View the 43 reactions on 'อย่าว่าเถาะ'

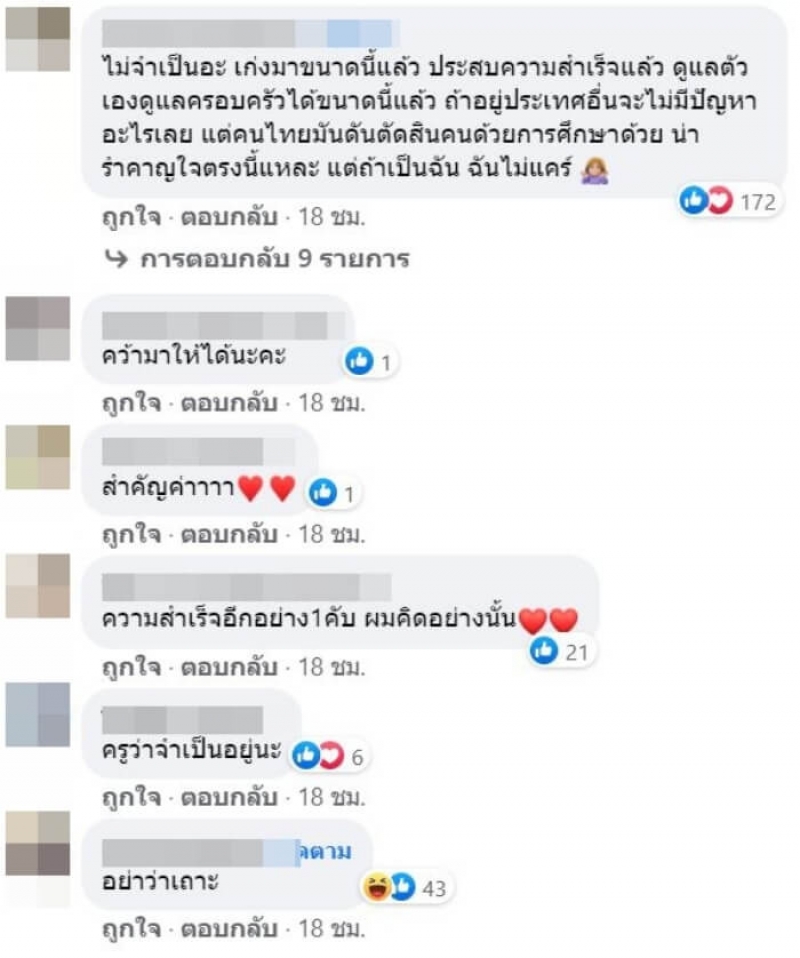[x=406, y=887]
